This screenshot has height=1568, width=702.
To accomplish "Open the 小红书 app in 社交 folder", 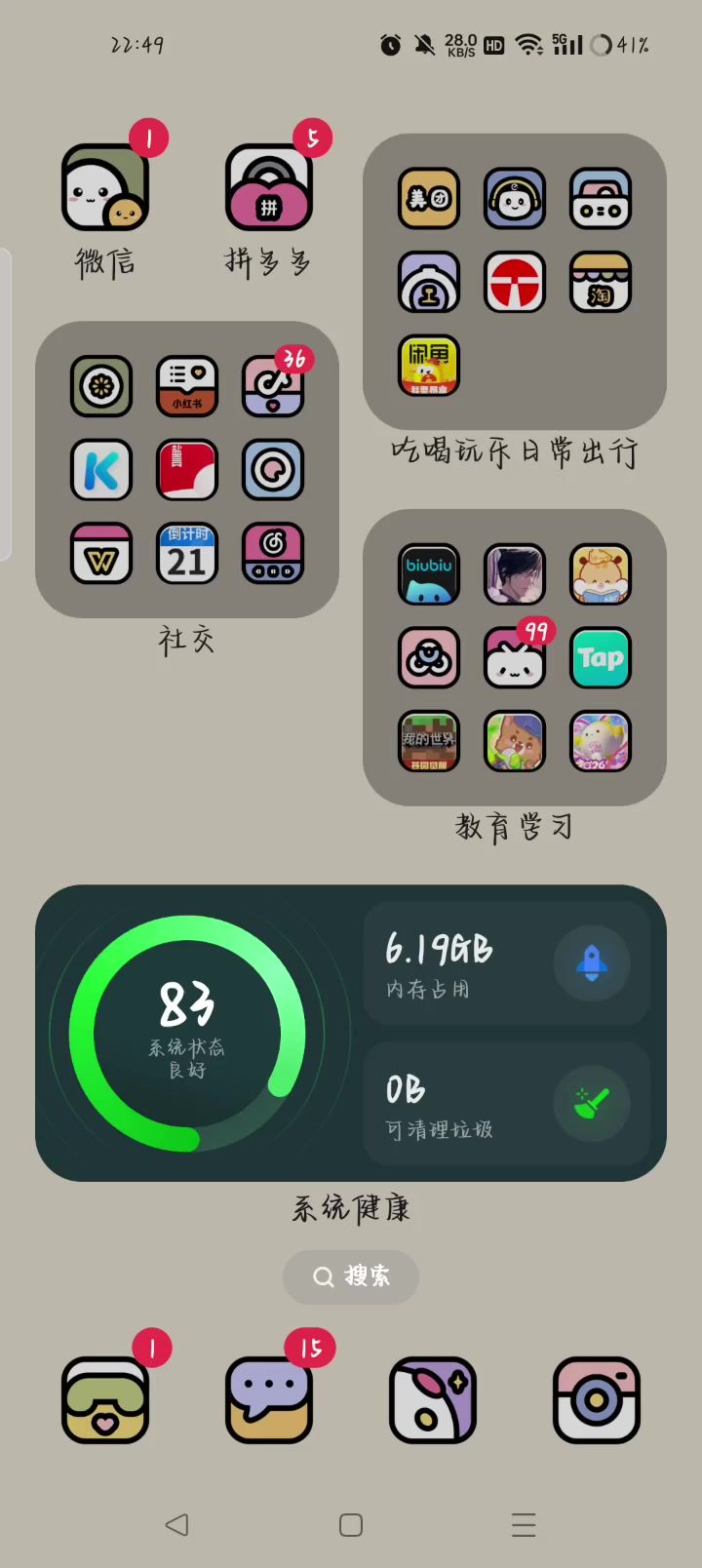I will (x=187, y=386).
